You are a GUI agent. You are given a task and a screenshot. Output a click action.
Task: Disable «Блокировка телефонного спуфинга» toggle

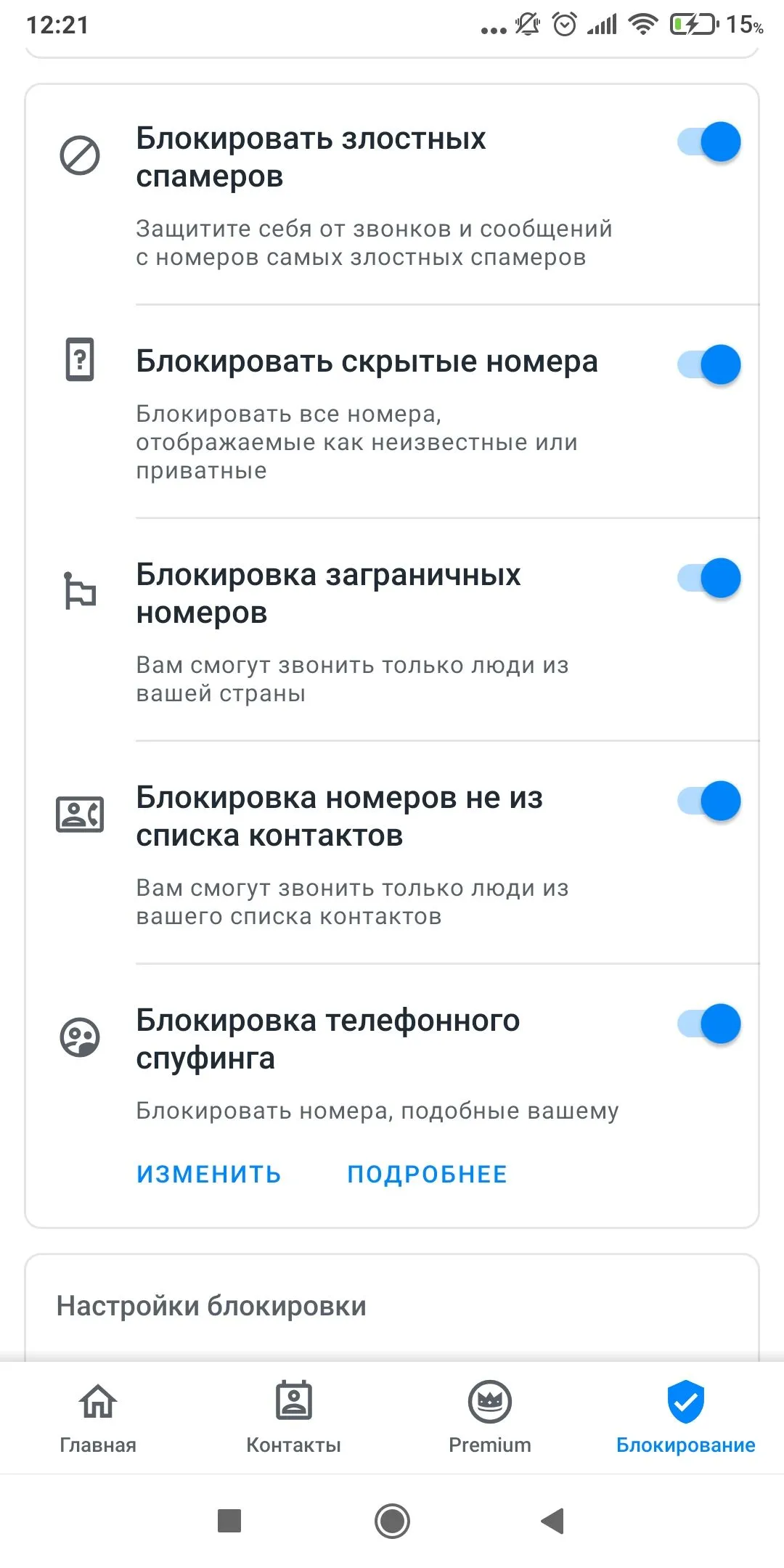(709, 1024)
